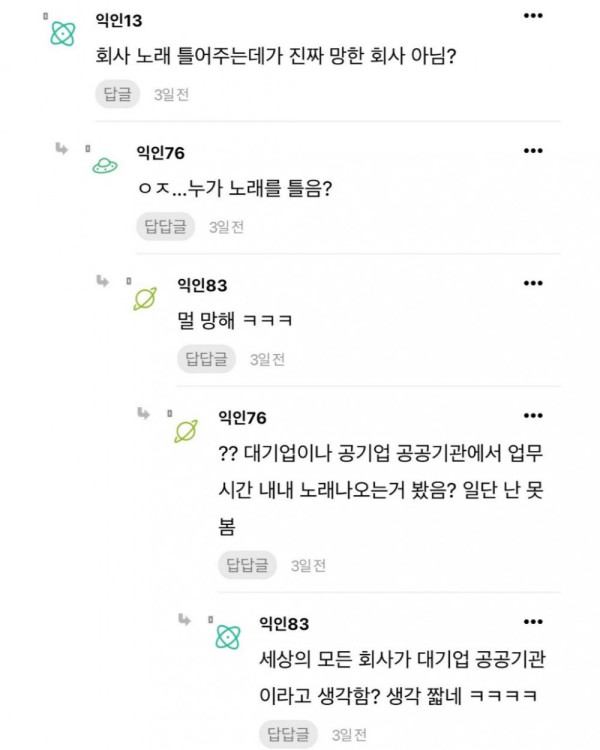The width and height of the screenshot is (600, 750).
Task: Tap 답글 under 익인13's comment
Action: [x=118, y=94]
